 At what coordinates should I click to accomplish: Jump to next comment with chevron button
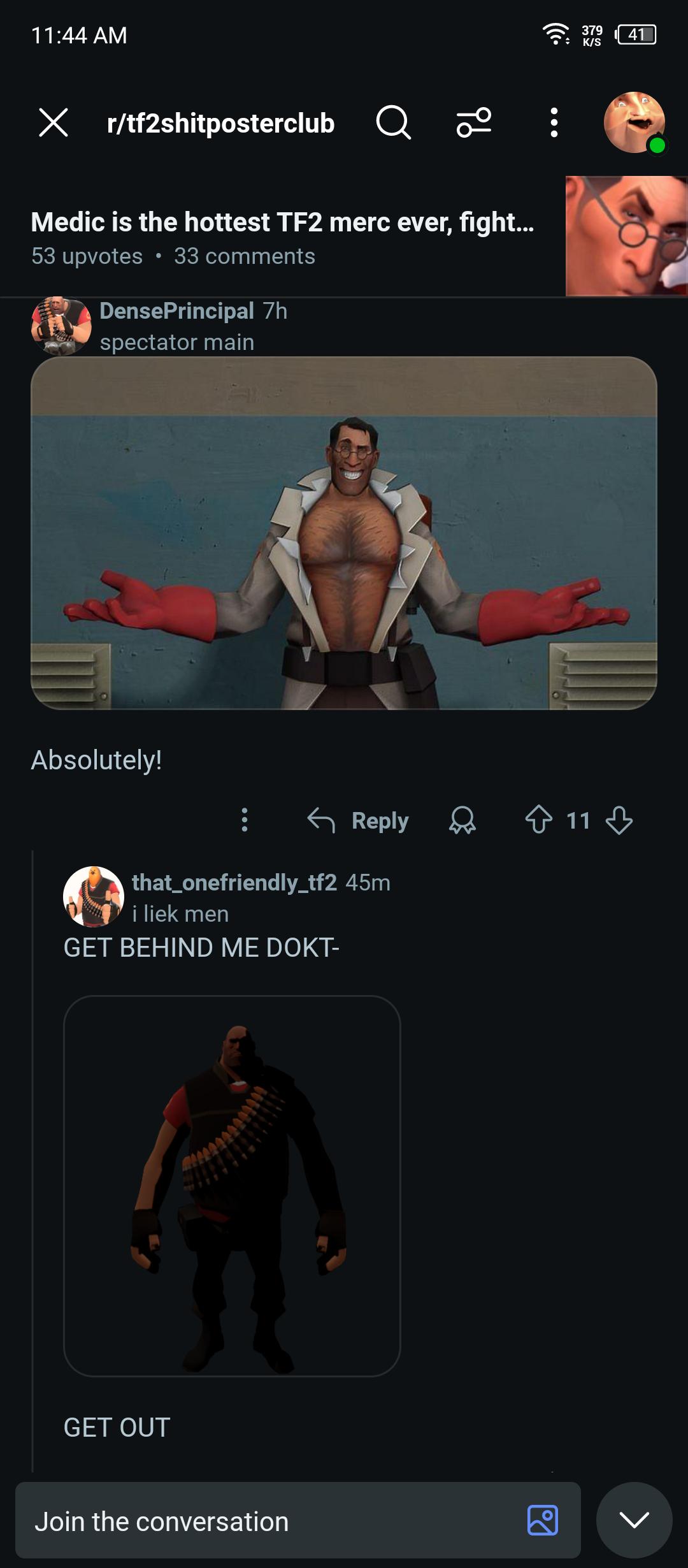634,1520
